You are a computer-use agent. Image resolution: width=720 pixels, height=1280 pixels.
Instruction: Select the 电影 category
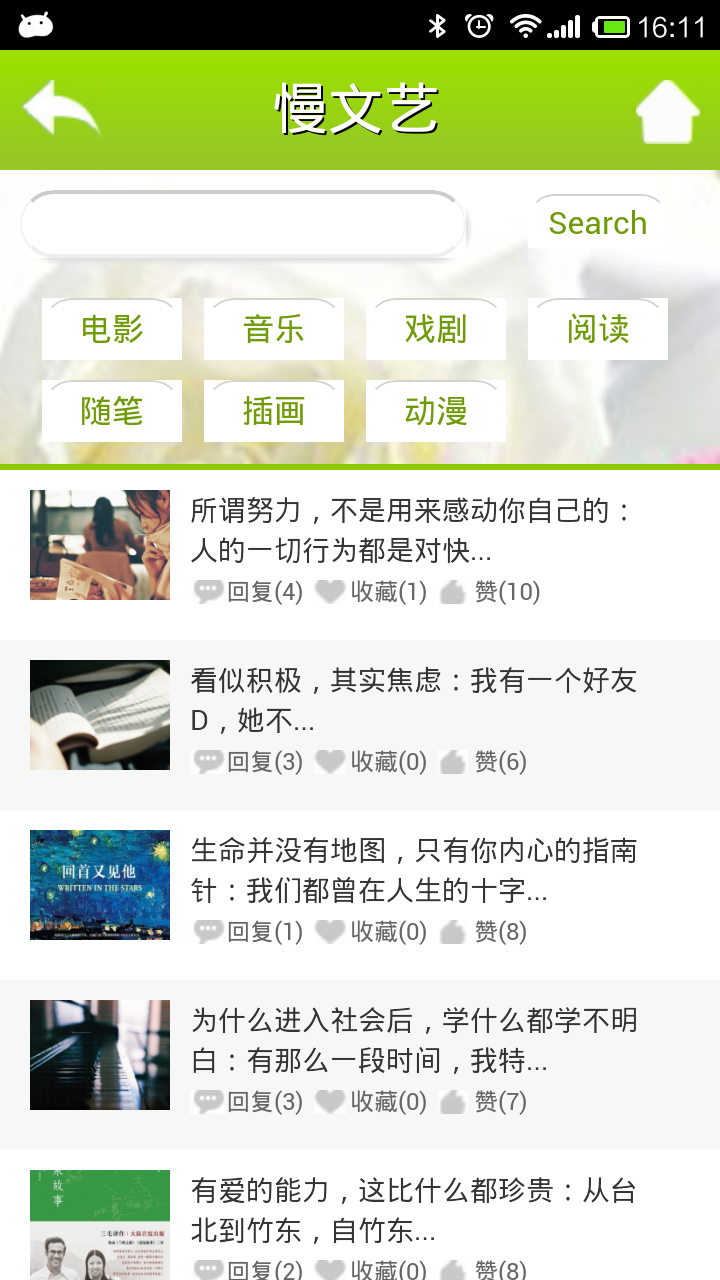pos(112,329)
